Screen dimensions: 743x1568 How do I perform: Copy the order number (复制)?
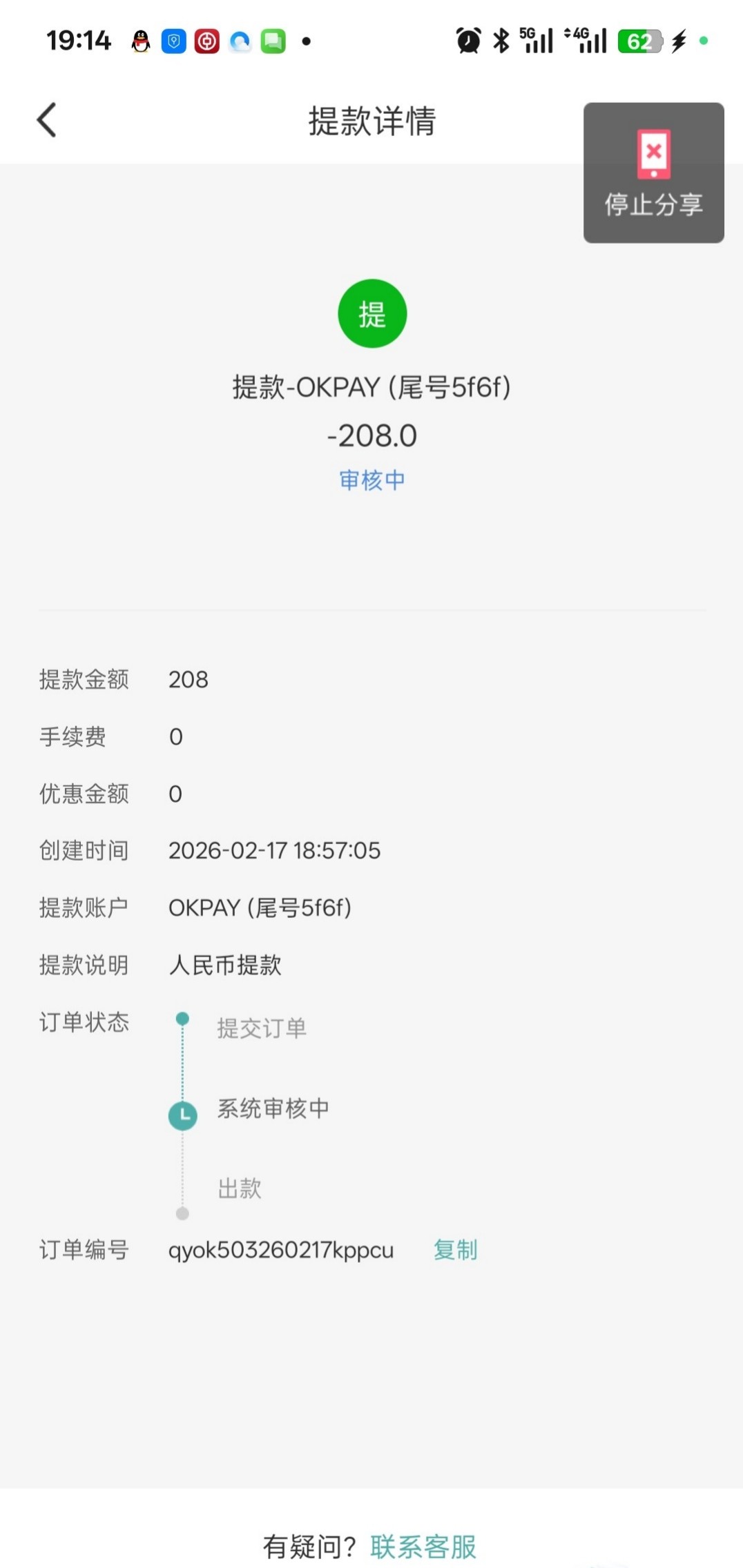tap(455, 1250)
